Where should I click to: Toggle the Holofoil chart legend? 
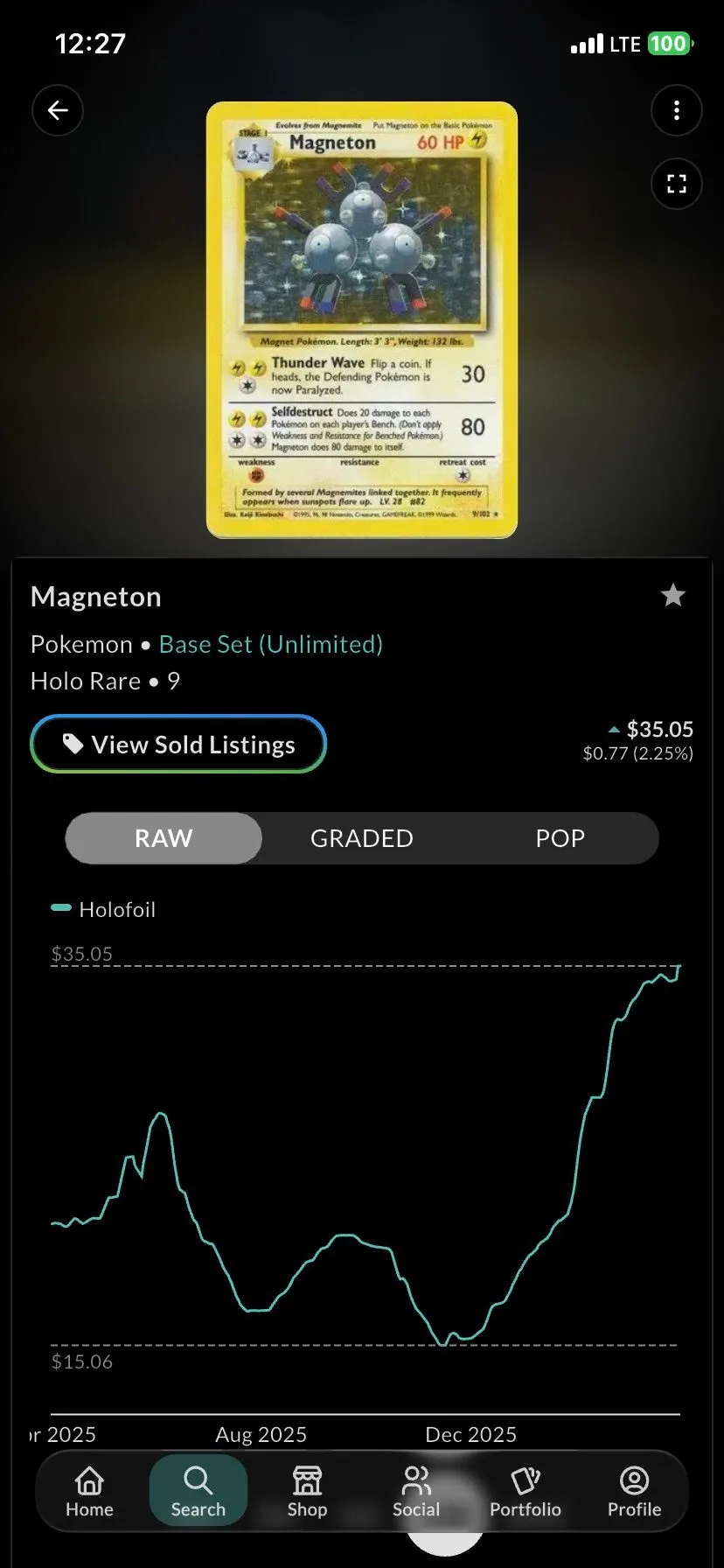(x=103, y=909)
